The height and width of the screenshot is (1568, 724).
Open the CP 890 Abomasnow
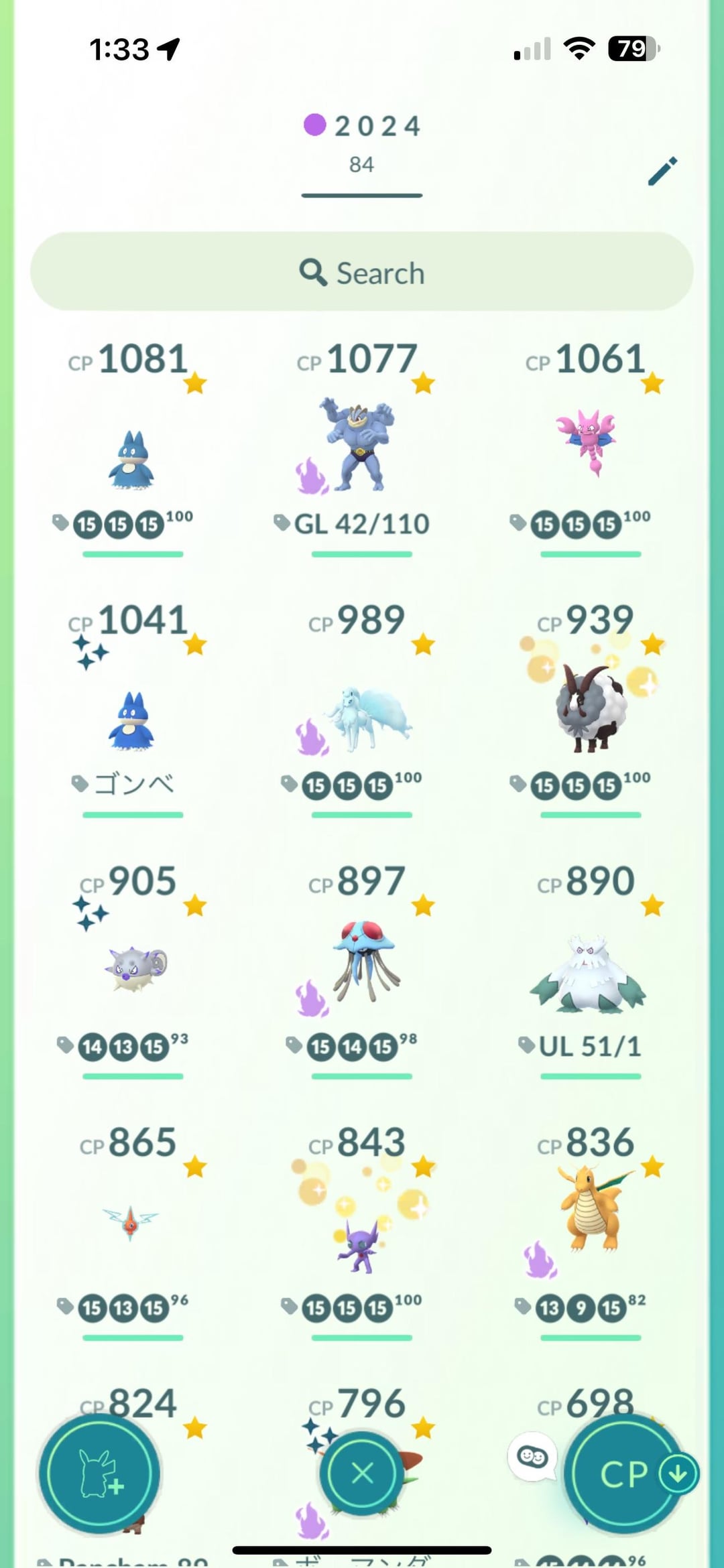[588, 975]
